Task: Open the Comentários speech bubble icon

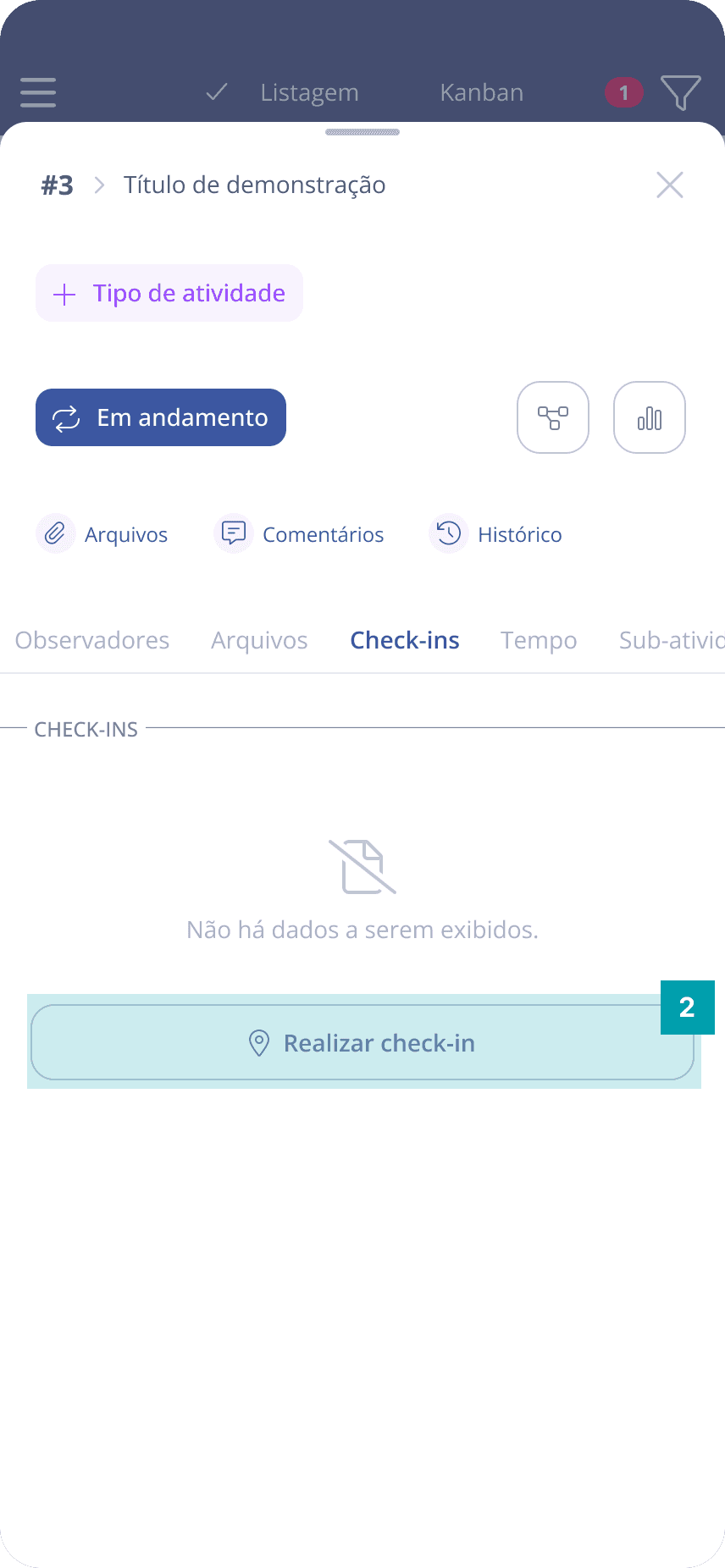Action: coord(233,533)
